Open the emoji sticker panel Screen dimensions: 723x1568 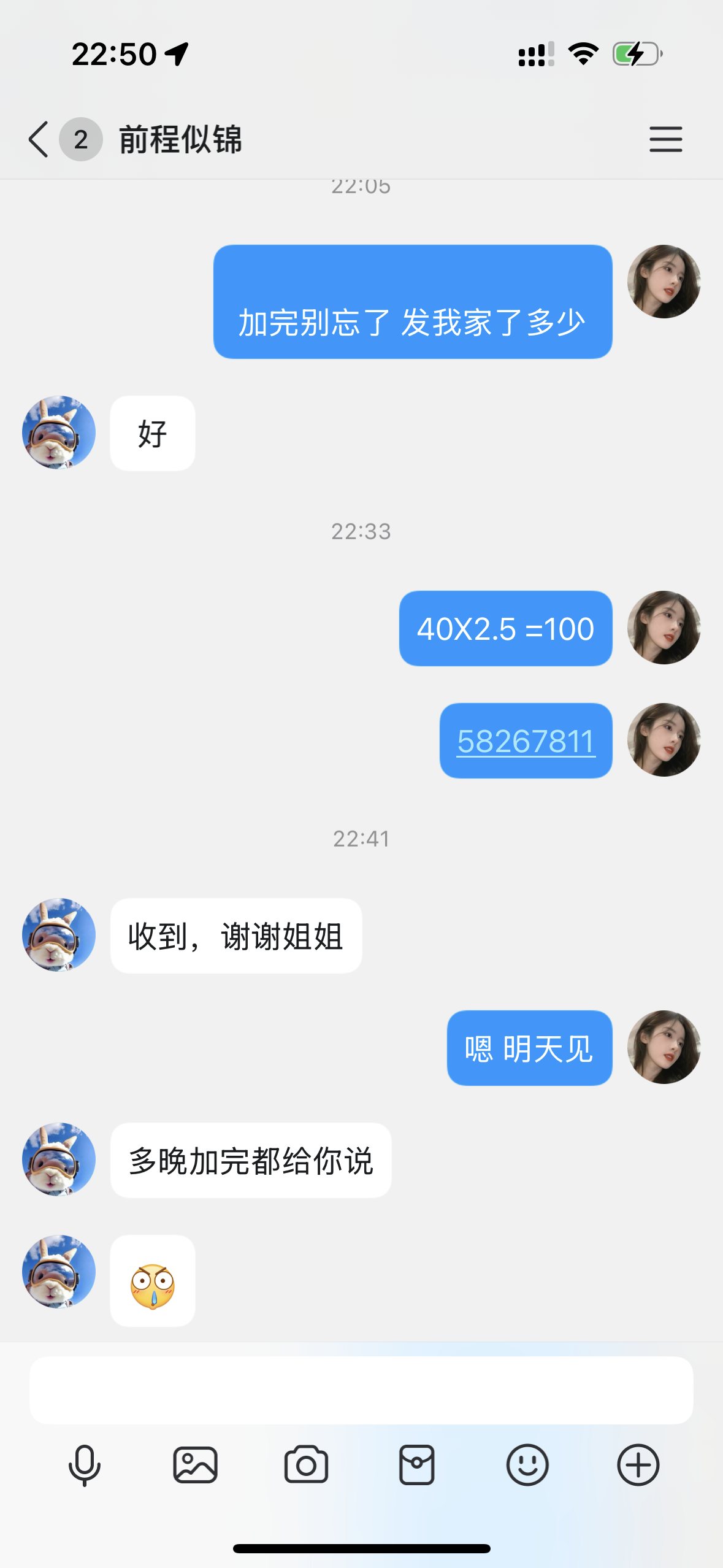coord(527,1465)
